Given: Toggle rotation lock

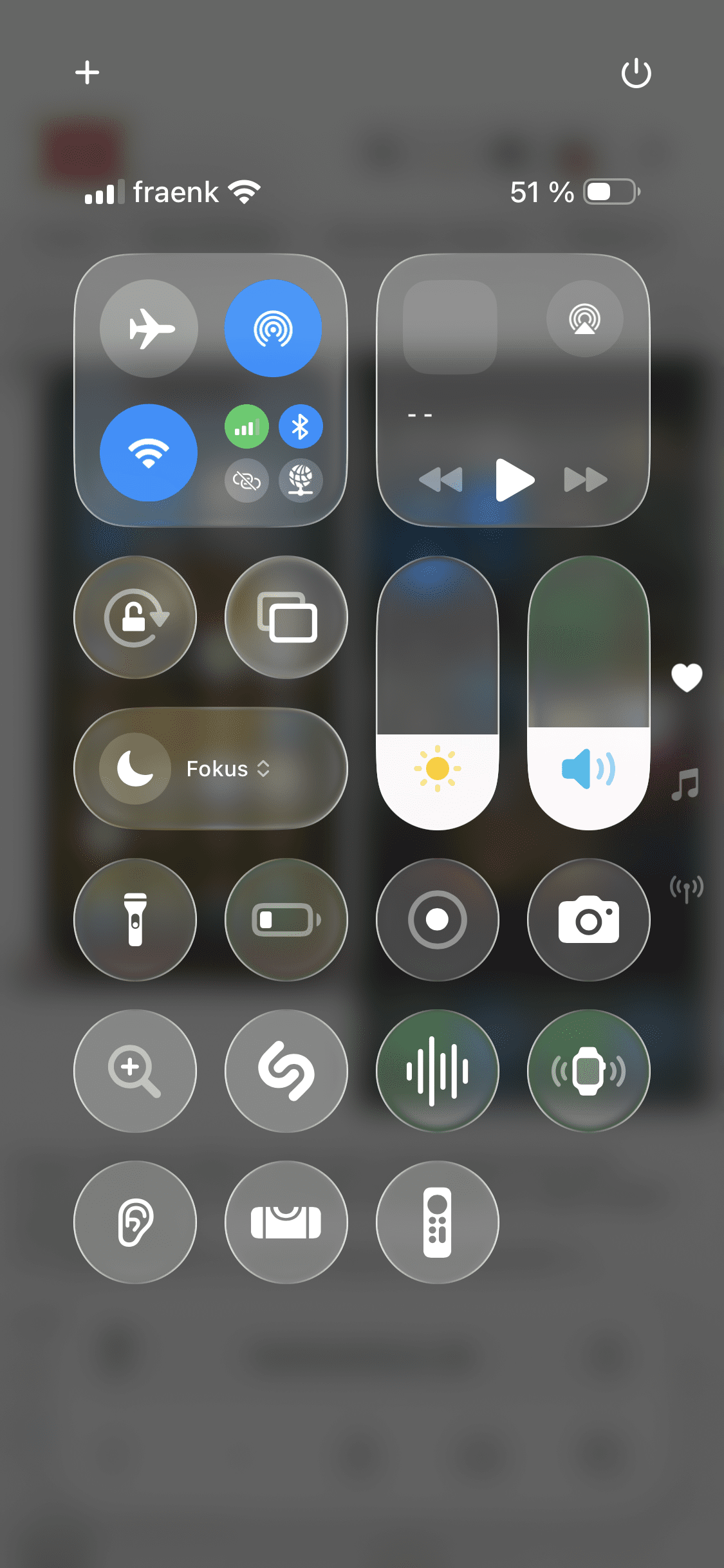Looking at the screenshot, I should click(135, 617).
